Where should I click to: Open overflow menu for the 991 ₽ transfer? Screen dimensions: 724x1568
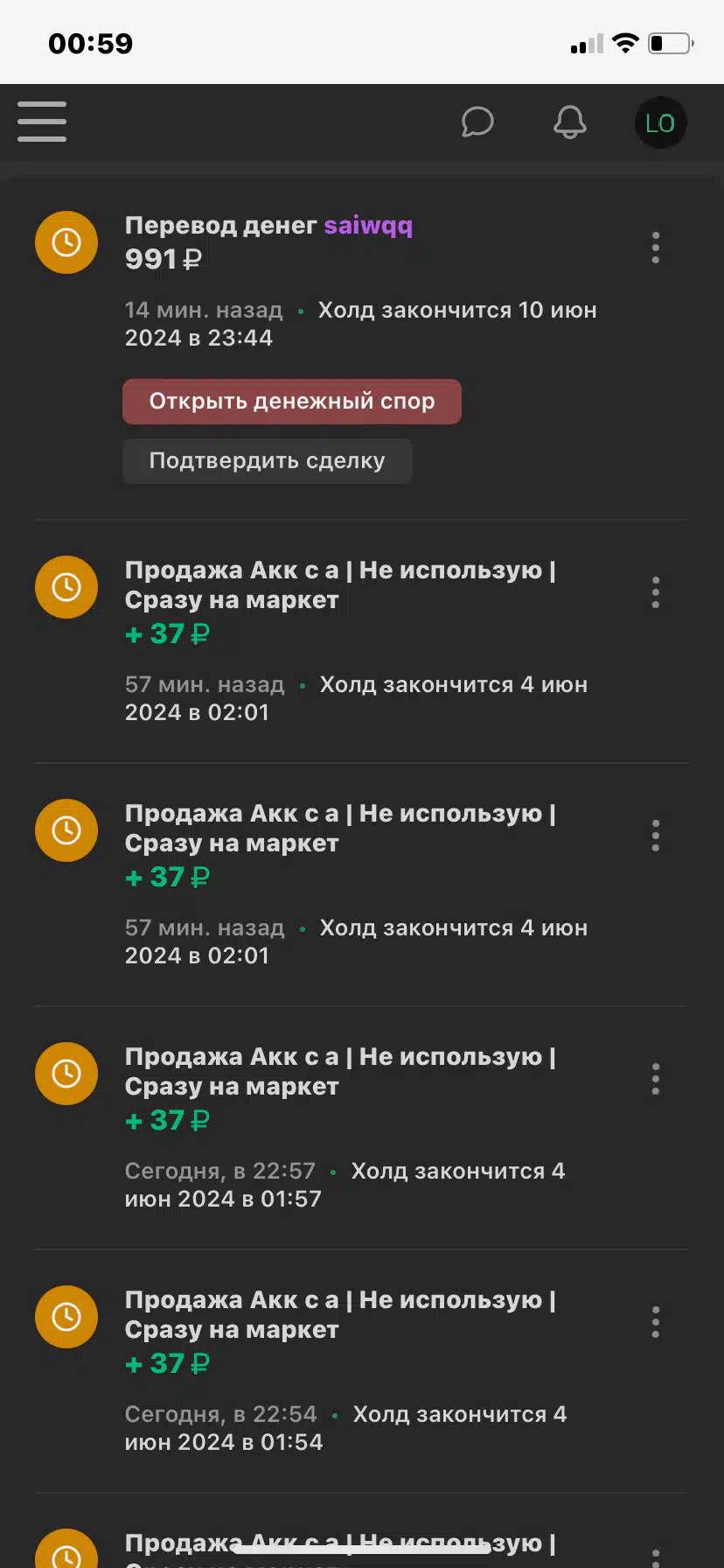tap(656, 248)
